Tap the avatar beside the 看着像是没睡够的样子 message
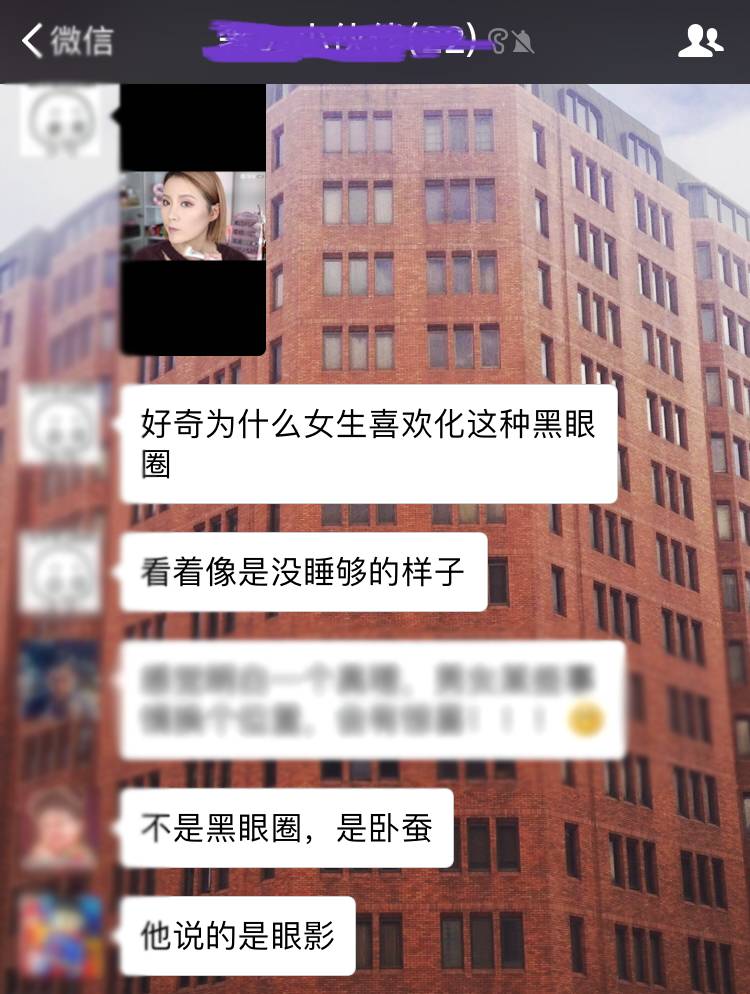The width and height of the screenshot is (750, 994). pos(61,572)
